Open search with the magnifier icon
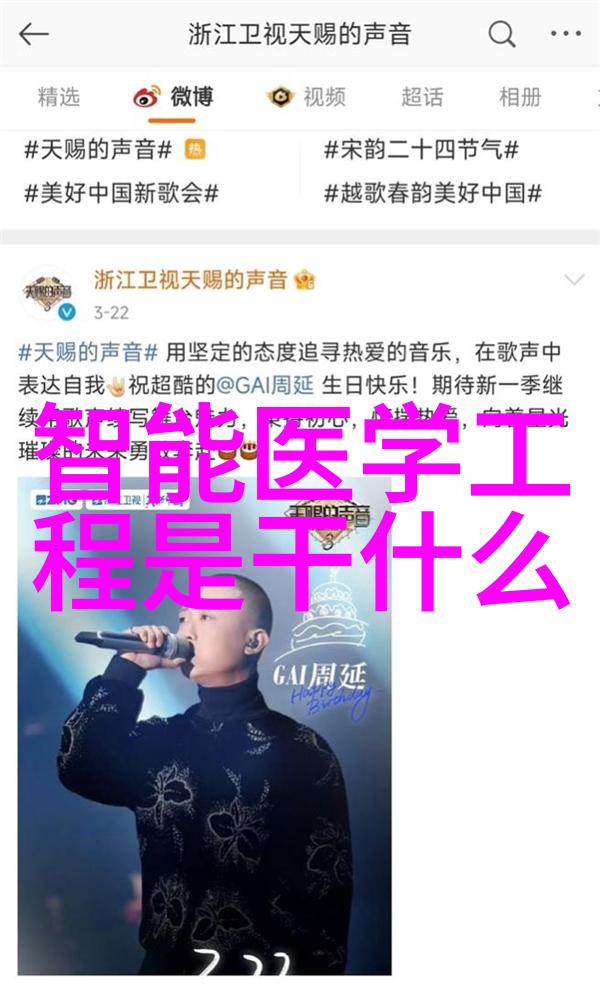Screen dimensions: 600x989 click(x=500, y=35)
